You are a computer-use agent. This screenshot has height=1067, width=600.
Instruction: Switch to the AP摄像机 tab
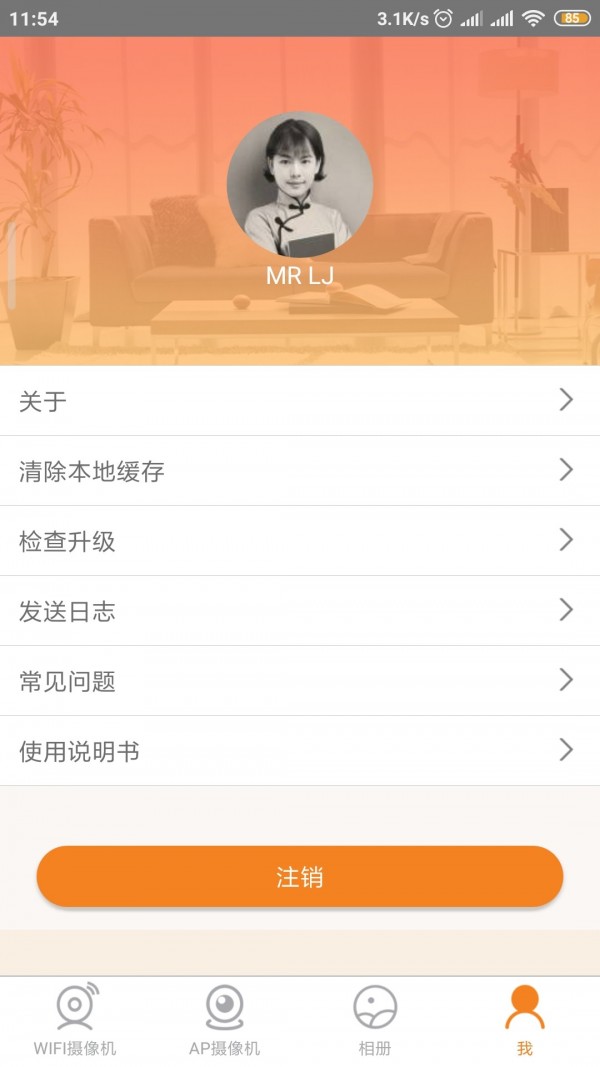coord(225,1020)
